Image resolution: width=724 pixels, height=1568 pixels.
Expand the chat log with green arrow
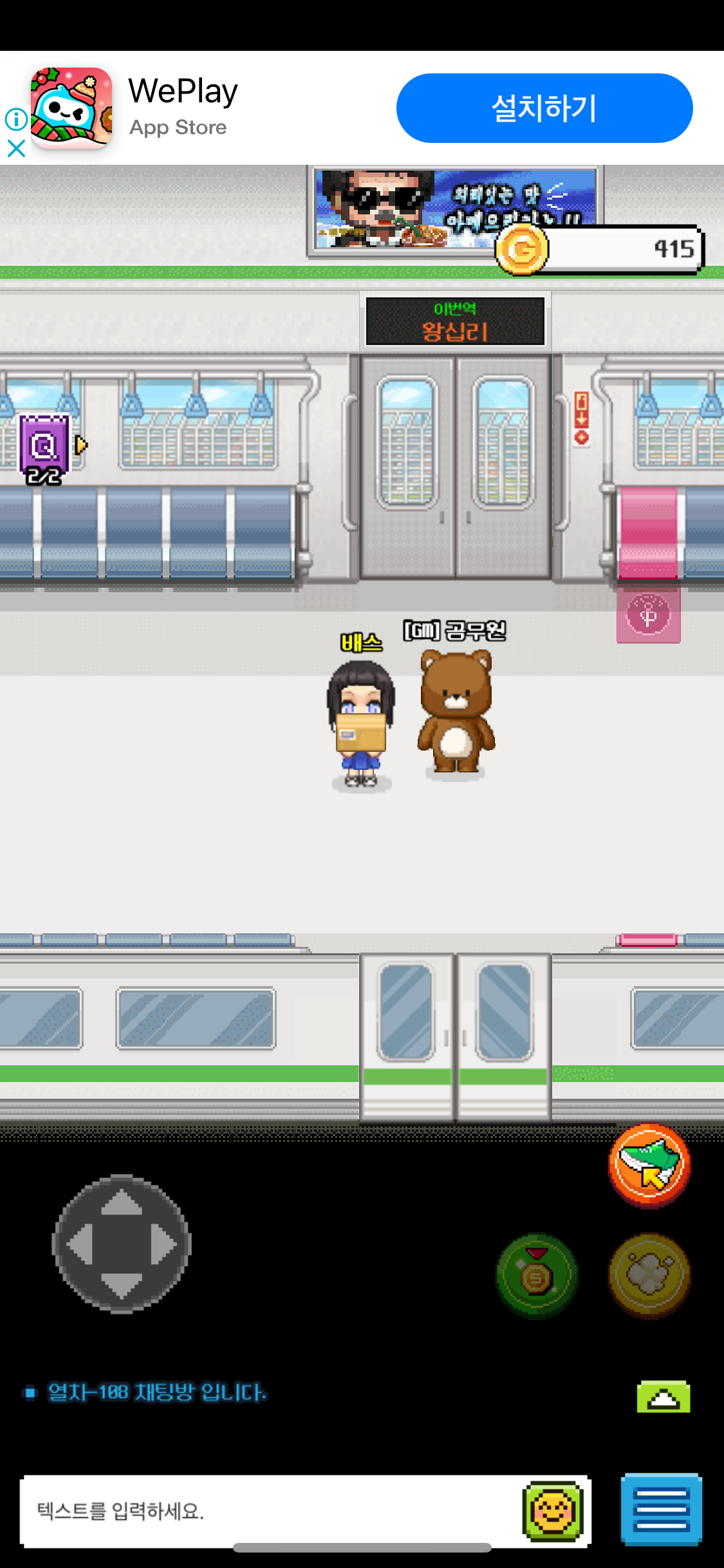point(664,1397)
